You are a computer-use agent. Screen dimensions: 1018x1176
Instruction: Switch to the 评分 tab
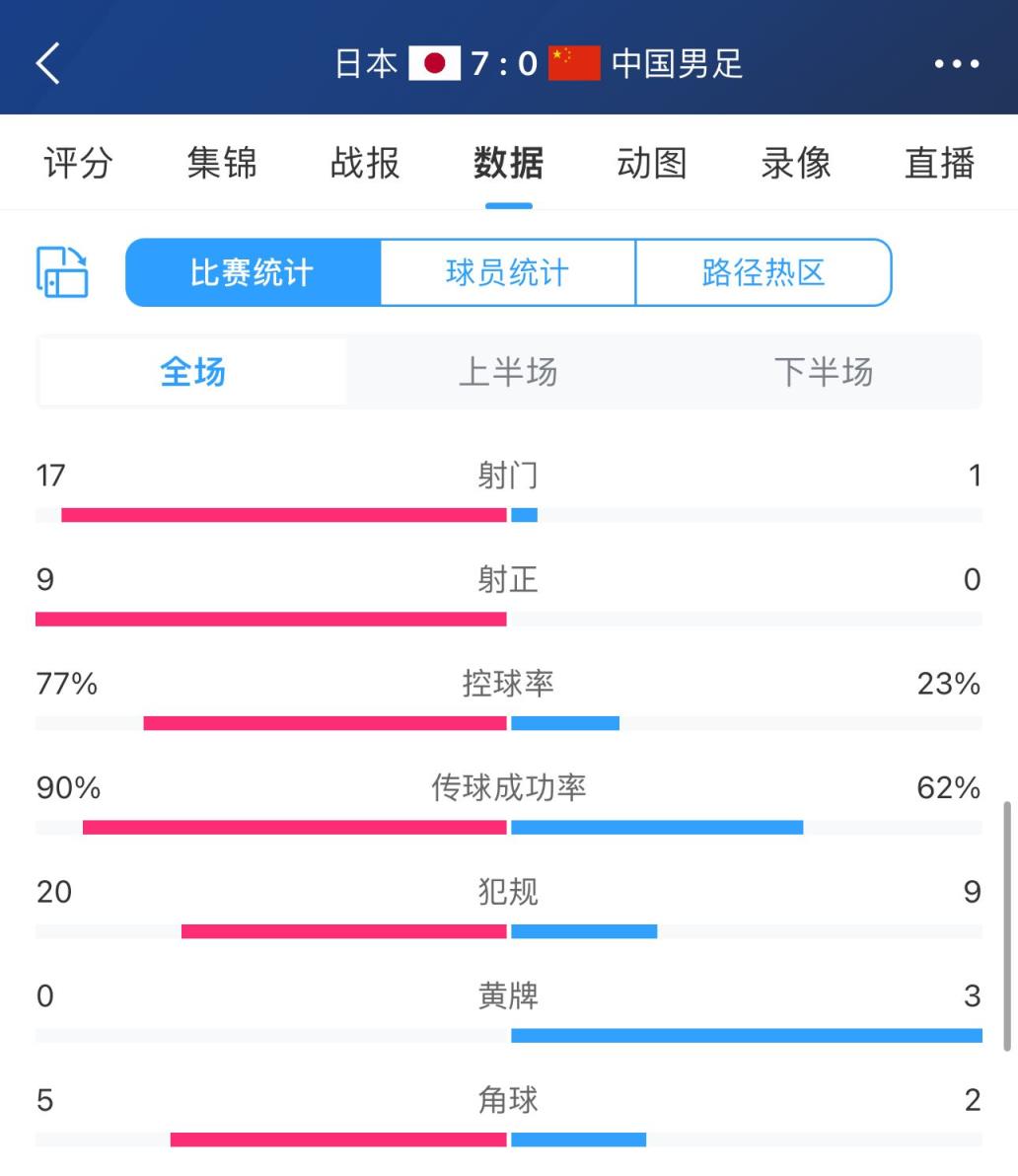pyautogui.click(x=78, y=163)
